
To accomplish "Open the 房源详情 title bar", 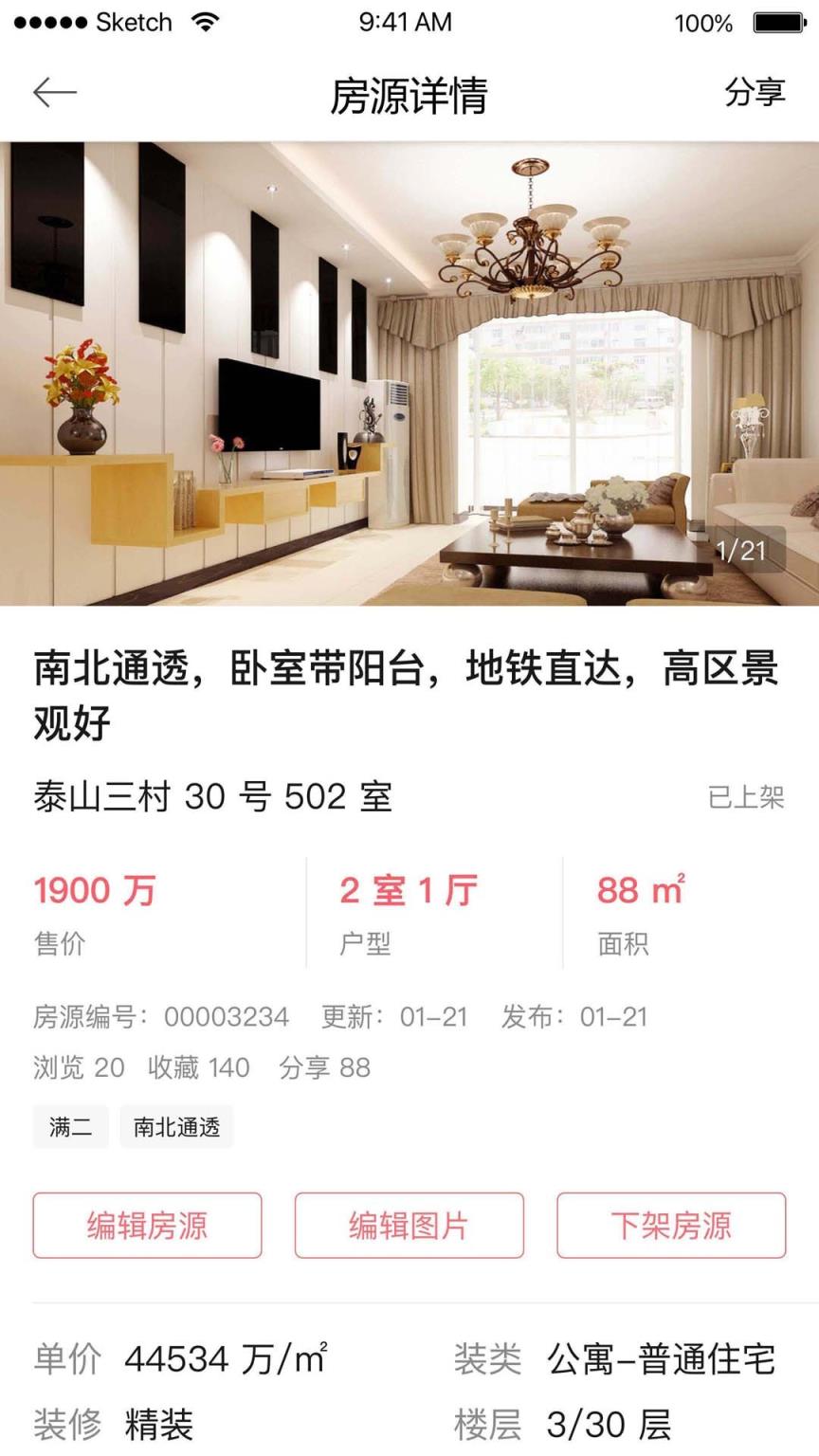I will click(x=409, y=92).
